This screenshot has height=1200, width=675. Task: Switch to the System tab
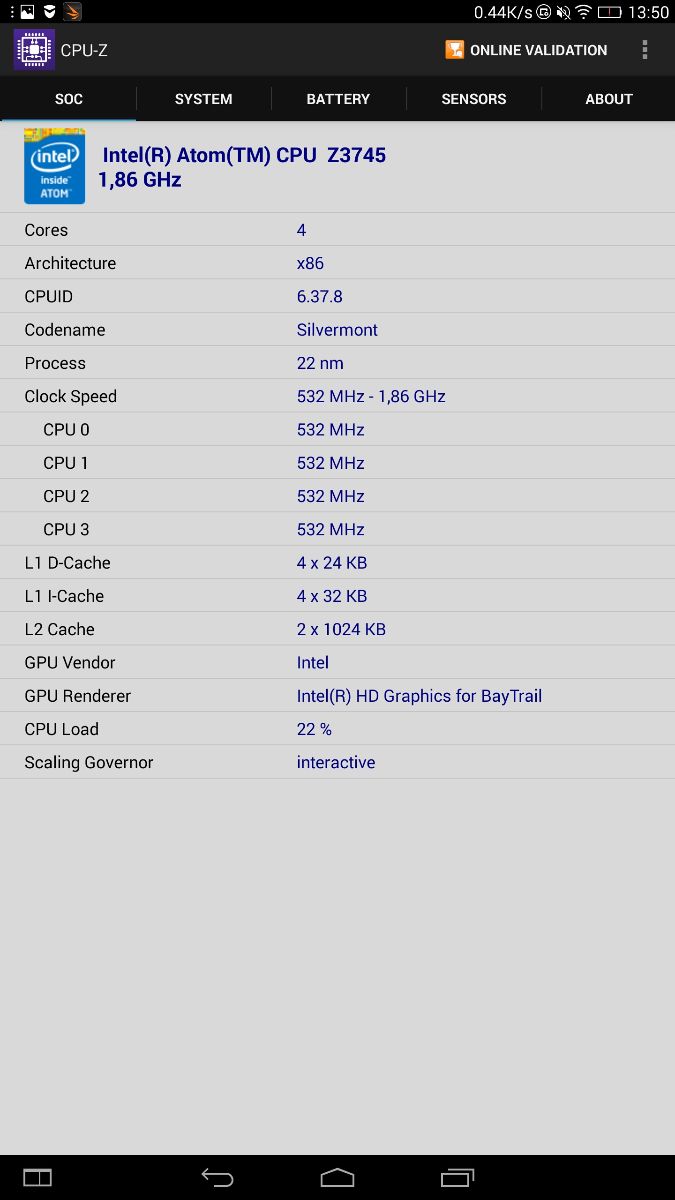pyautogui.click(x=203, y=99)
